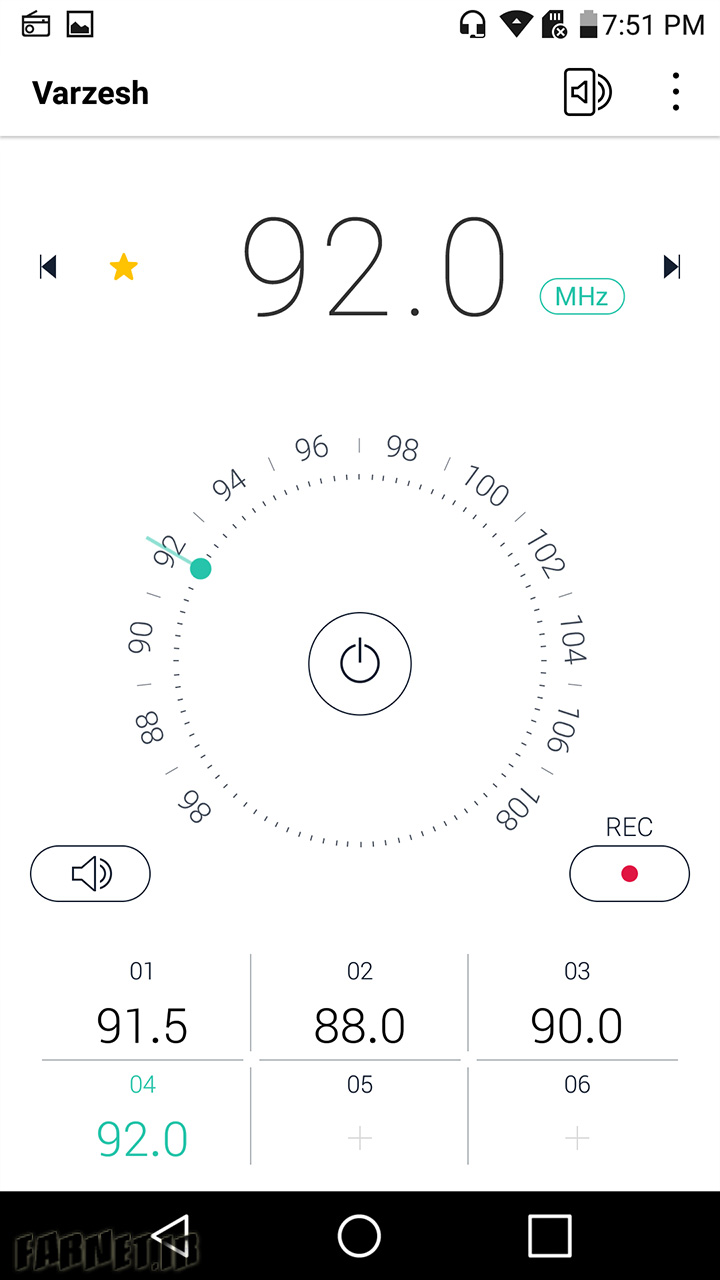Open recent apps from the navigation bar
720x1280 pixels.
click(549, 1236)
